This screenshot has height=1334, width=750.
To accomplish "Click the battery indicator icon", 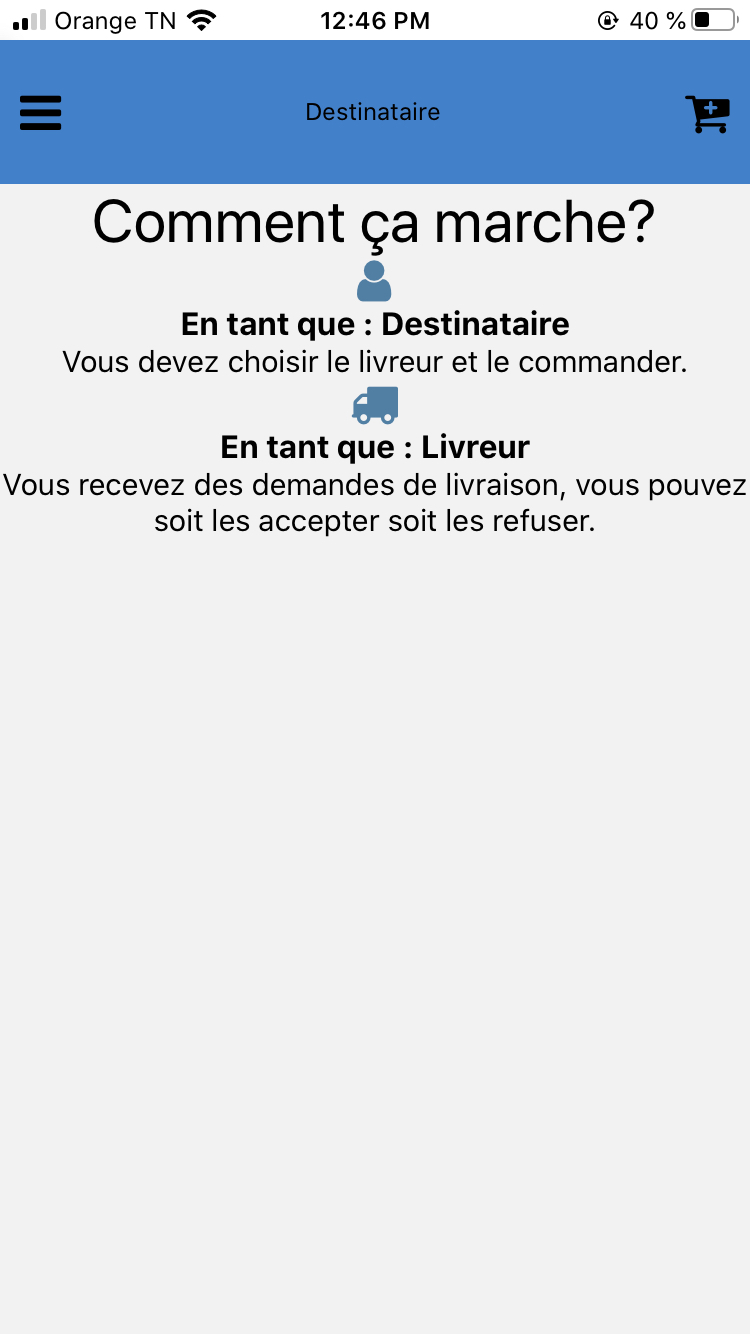I will coord(711,18).
